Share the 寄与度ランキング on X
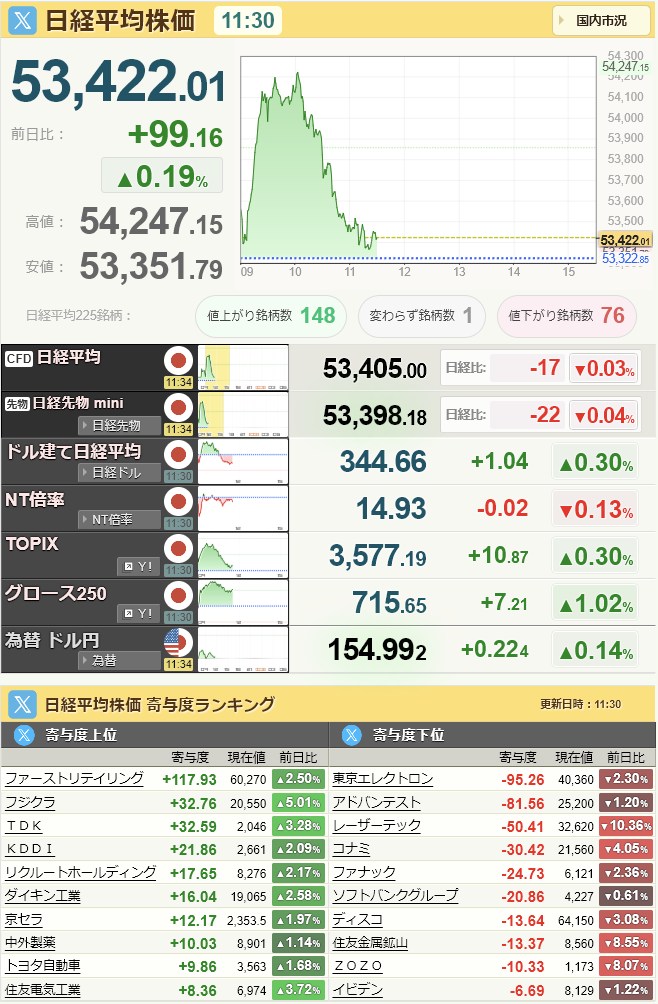This screenshot has height=1004, width=658. (x=22, y=704)
